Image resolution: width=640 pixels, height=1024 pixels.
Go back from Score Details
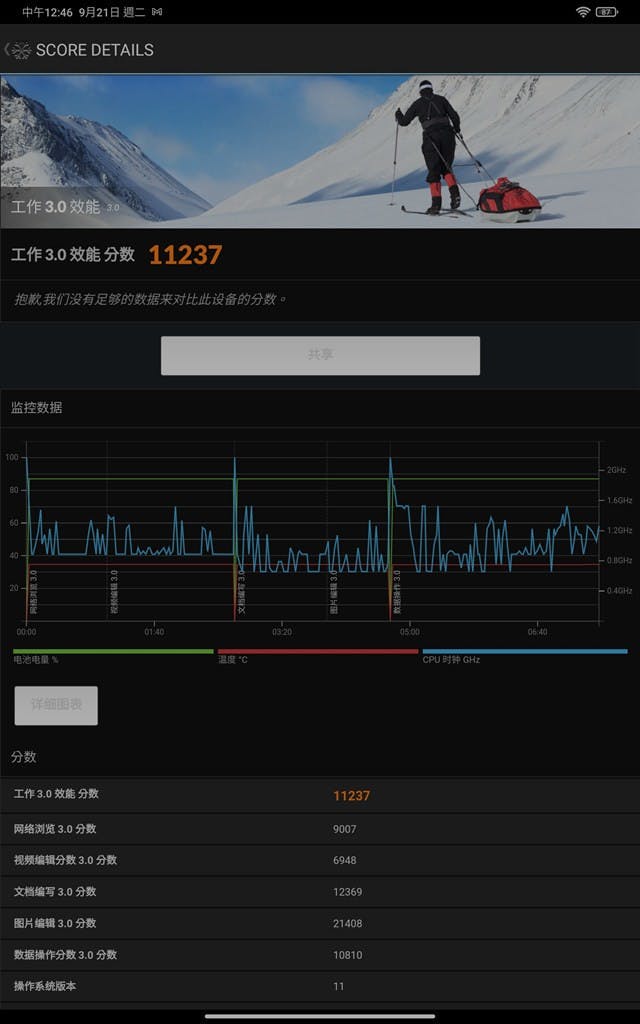[17, 50]
